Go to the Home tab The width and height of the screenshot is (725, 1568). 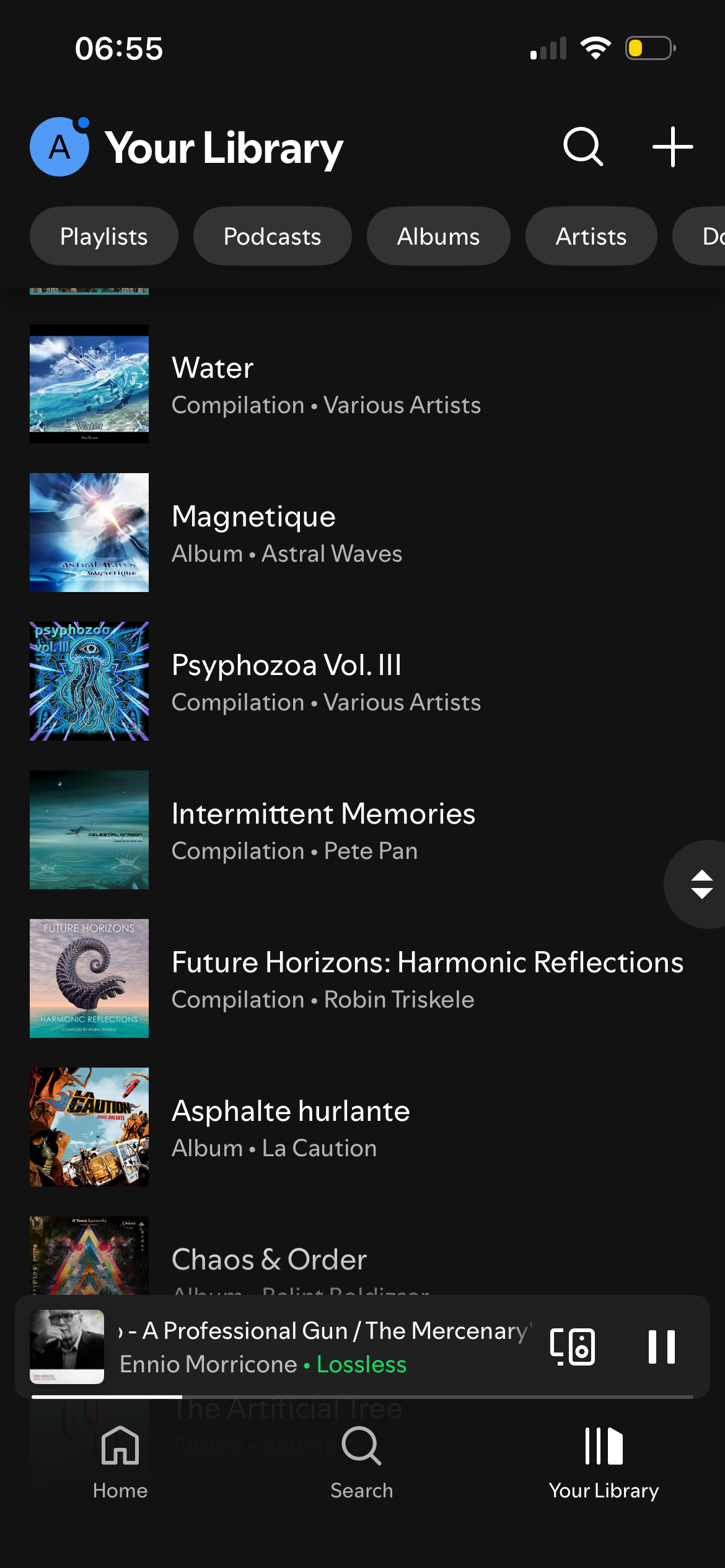coord(120,1461)
